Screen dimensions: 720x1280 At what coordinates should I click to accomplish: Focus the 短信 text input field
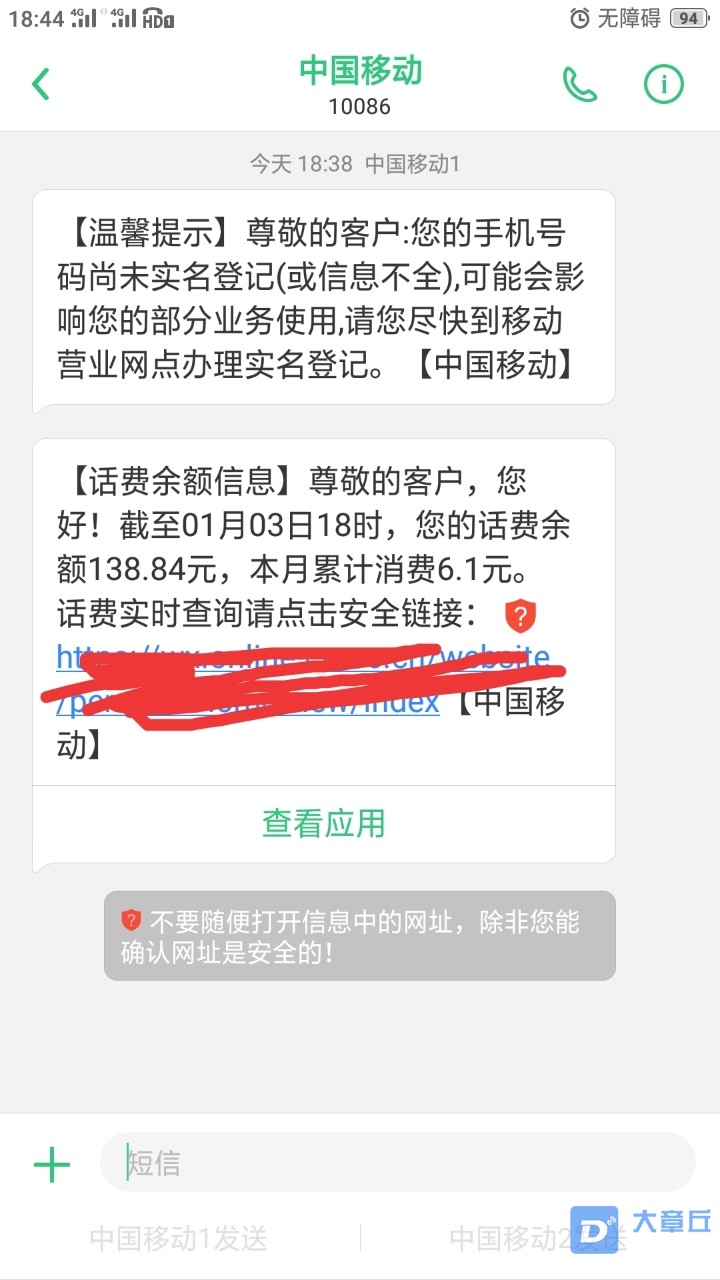pyautogui.click(x=400, y=1163)
